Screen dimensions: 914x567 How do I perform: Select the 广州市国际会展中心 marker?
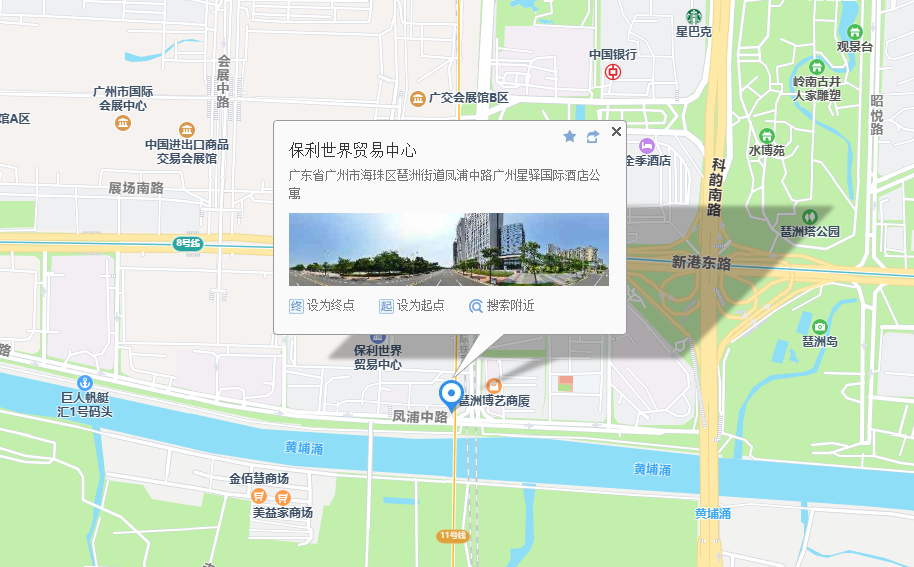pyautogui.click(x=122, y=123)
